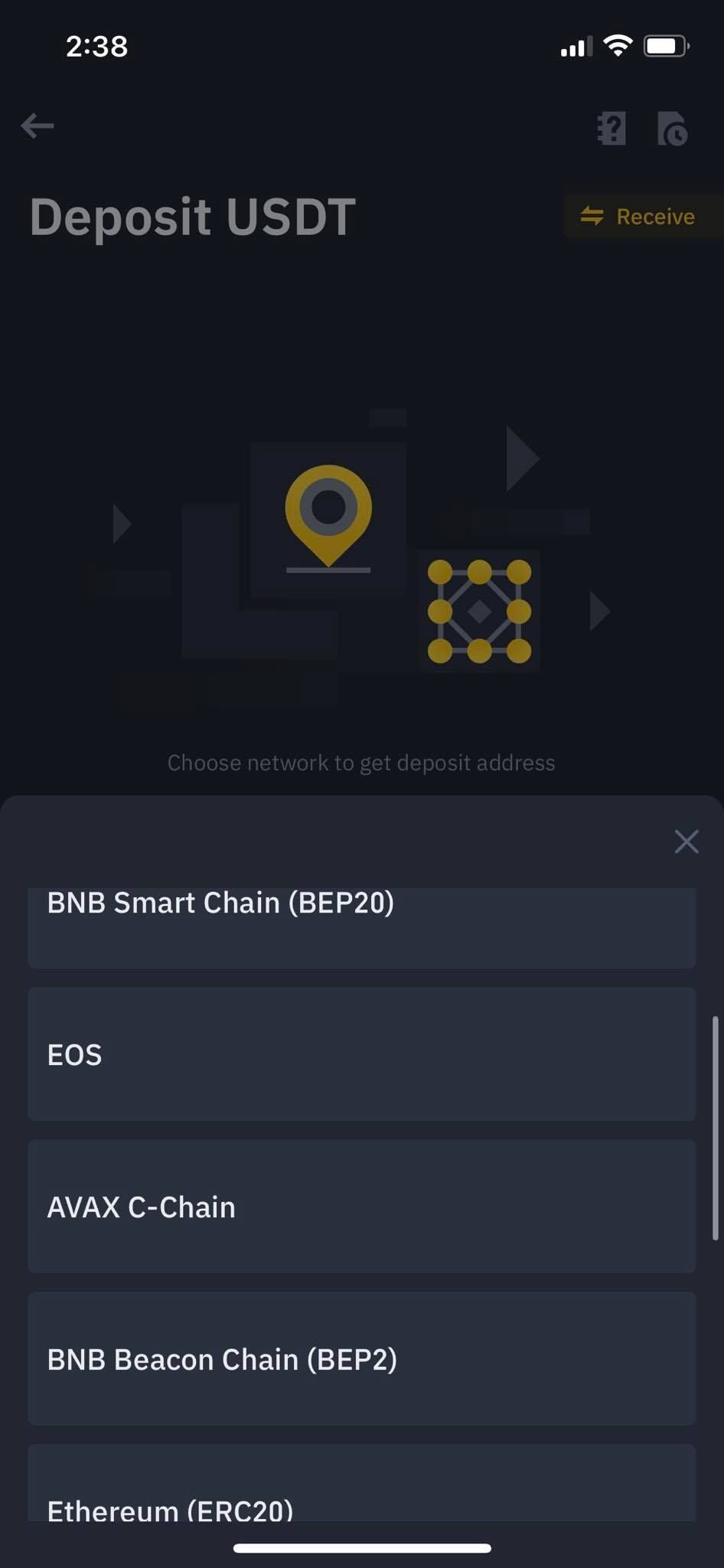
Task: Open the deposit history icon
Action: click(x=672, y=129)
